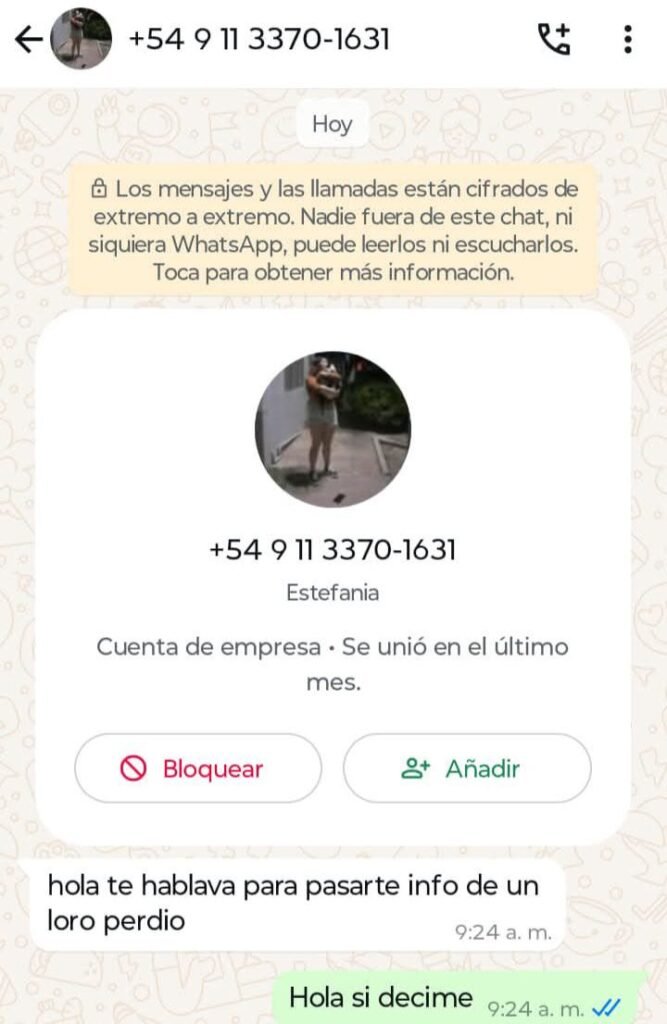Add the number via Añadir

point(467,768)
